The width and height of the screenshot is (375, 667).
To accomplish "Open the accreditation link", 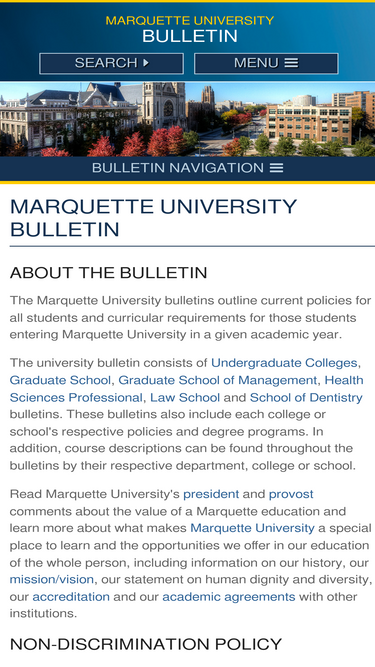I will tap(71, 596).
